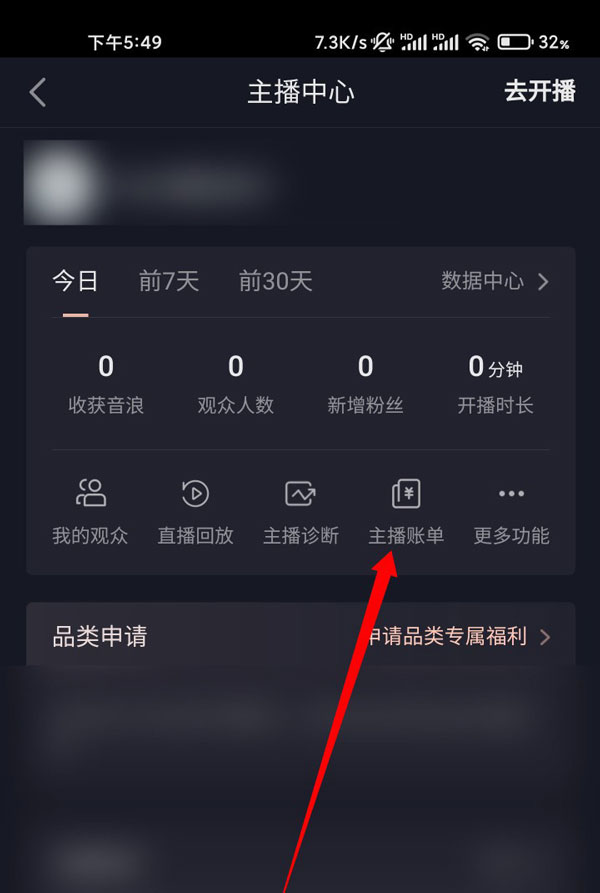600x893 pixels.
Task: Open 数据中心
Action: click(495, 281)
